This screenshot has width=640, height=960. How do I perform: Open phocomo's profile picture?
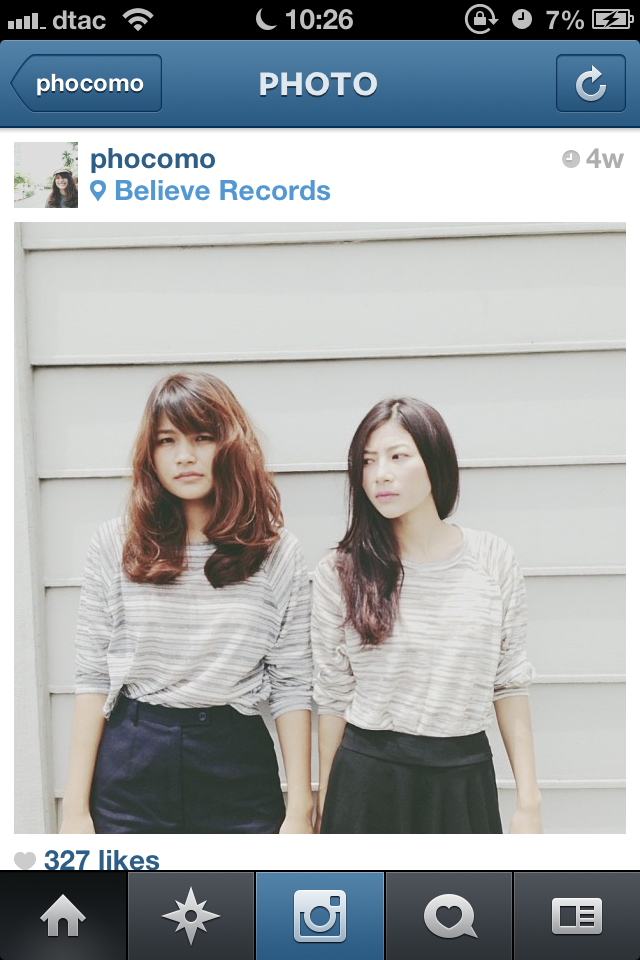click(46, 175)
